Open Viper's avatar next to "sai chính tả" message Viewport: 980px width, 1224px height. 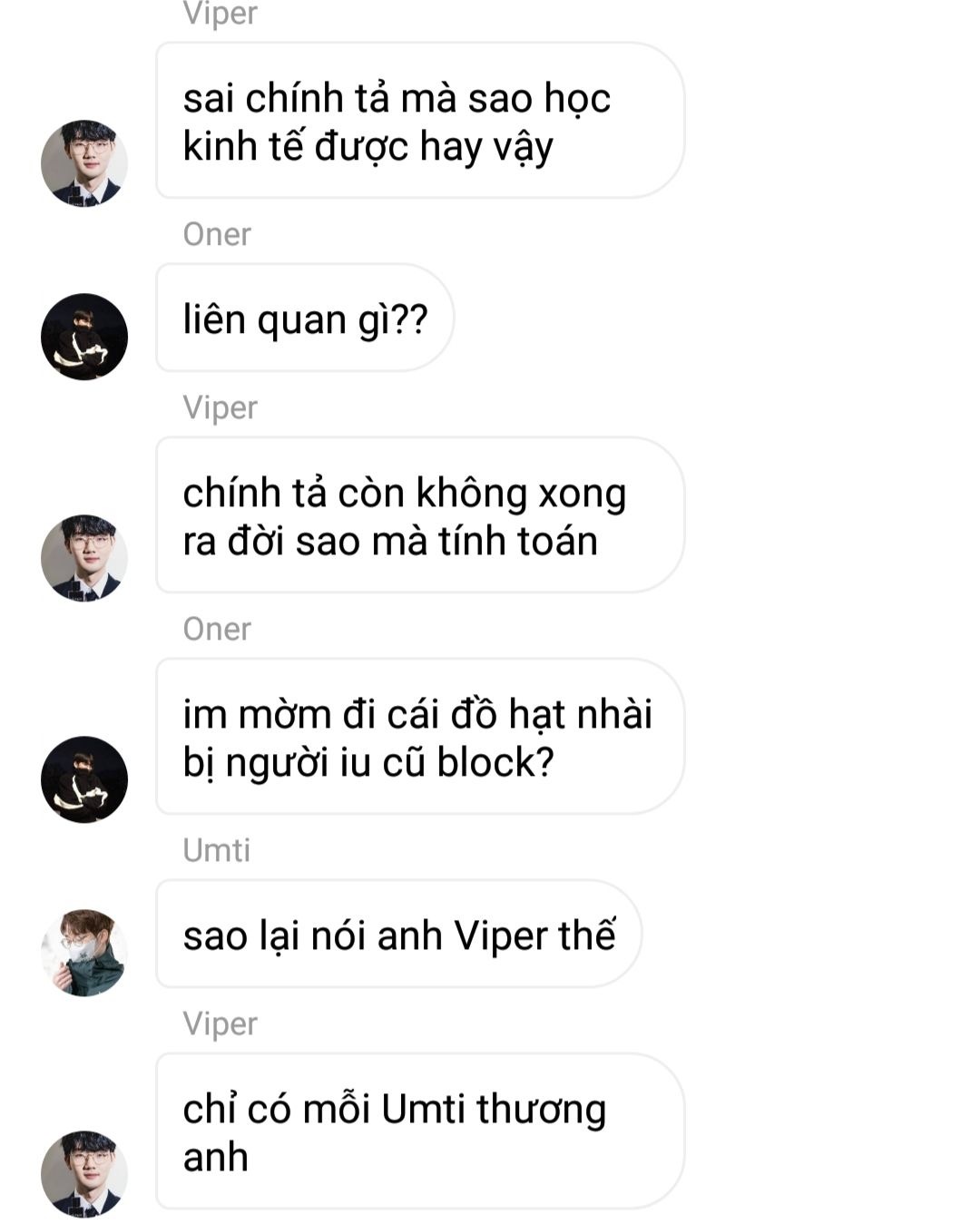coord(84,162)
